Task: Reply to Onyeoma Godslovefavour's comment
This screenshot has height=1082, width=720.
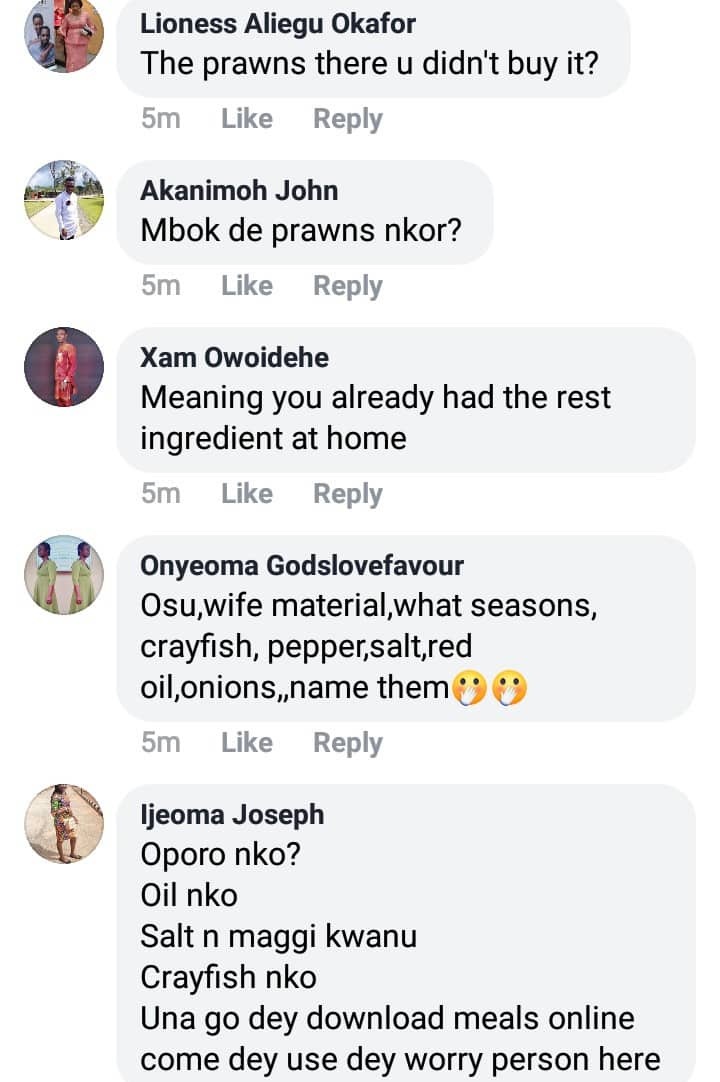Action: point(348,743)
